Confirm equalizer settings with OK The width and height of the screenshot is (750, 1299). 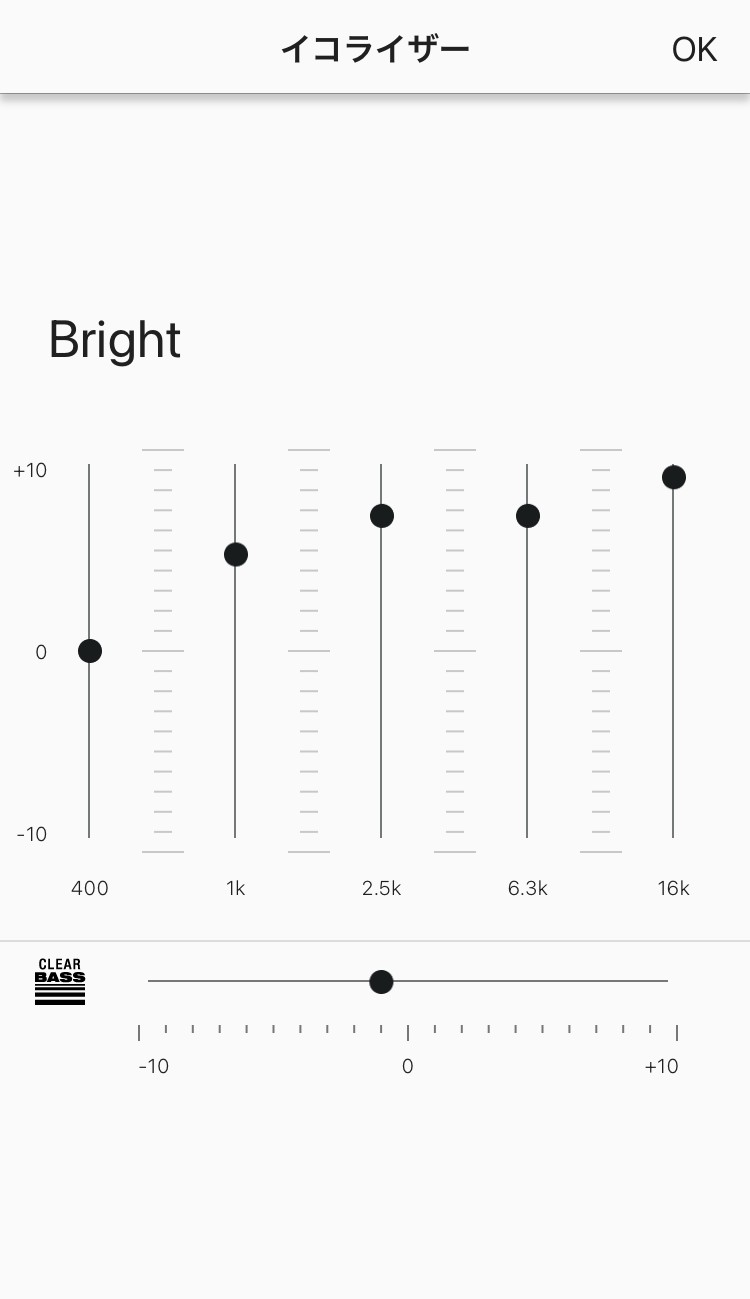(x=694, y=49)
